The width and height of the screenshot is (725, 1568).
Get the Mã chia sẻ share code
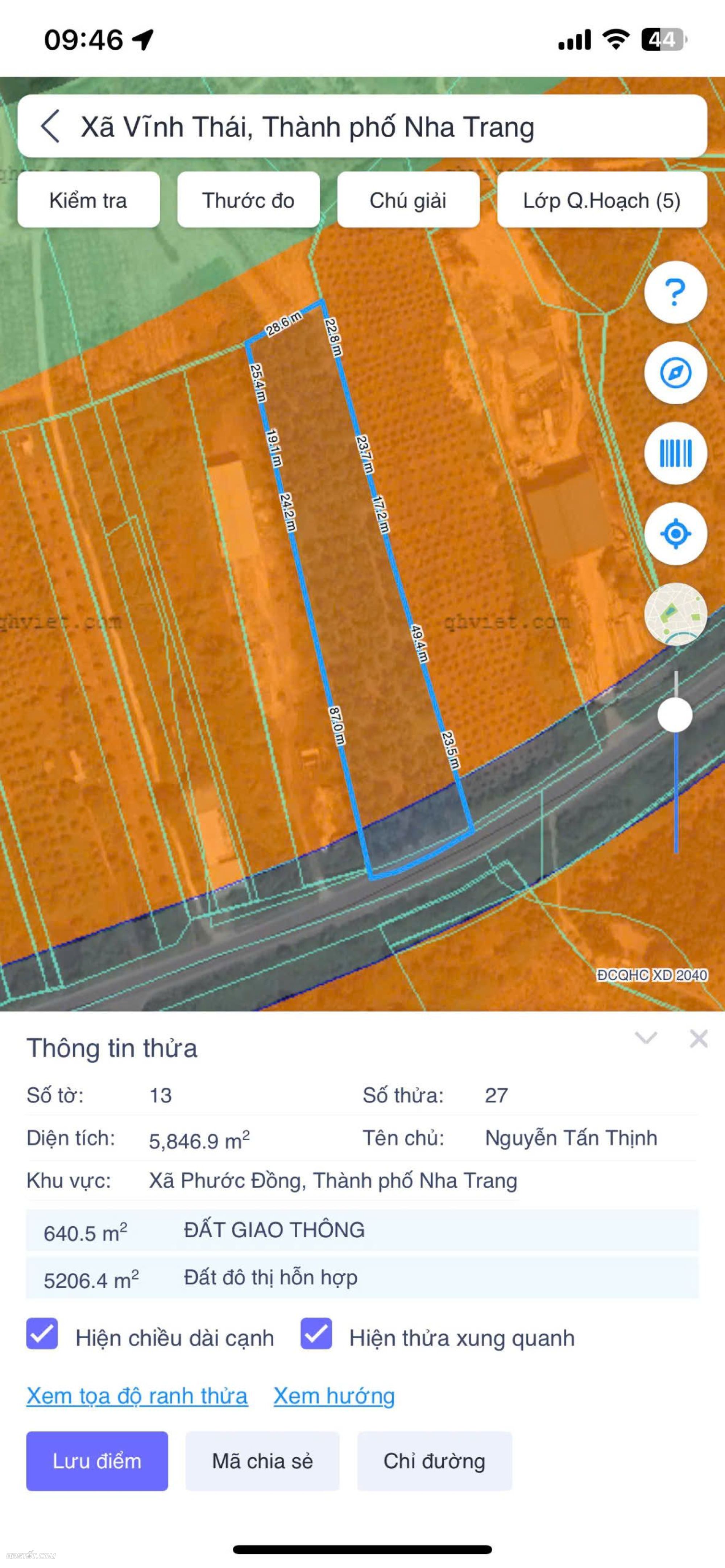262,1461
